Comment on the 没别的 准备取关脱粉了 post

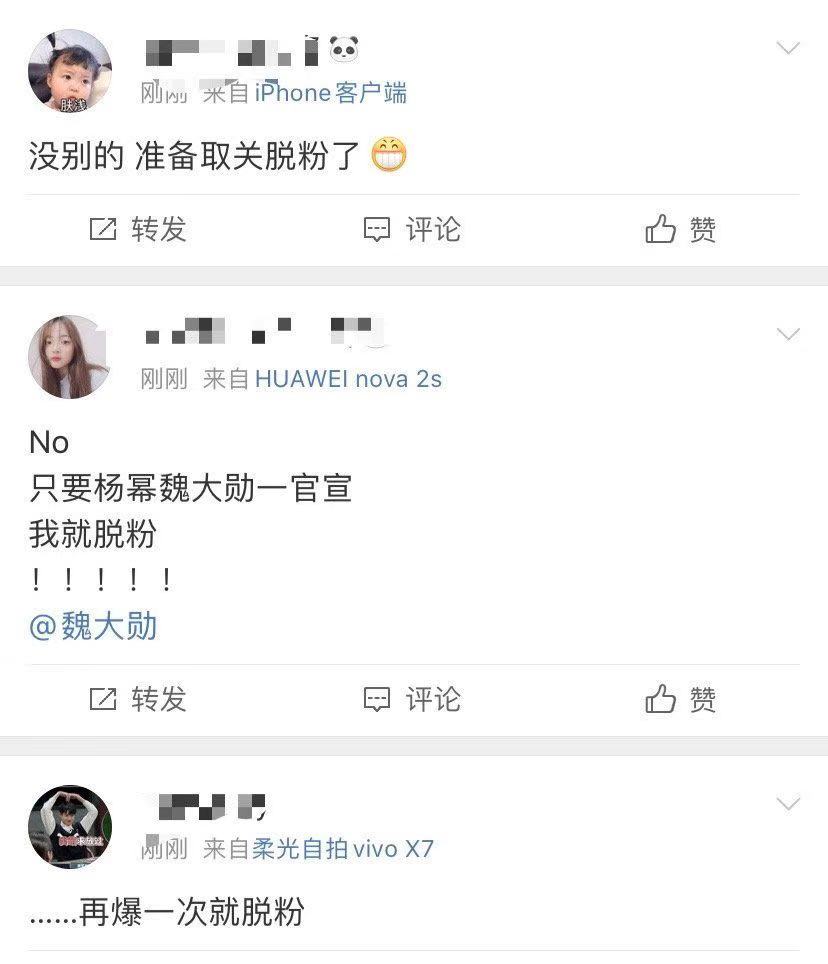pyautogui.click(x=411, y=230)
